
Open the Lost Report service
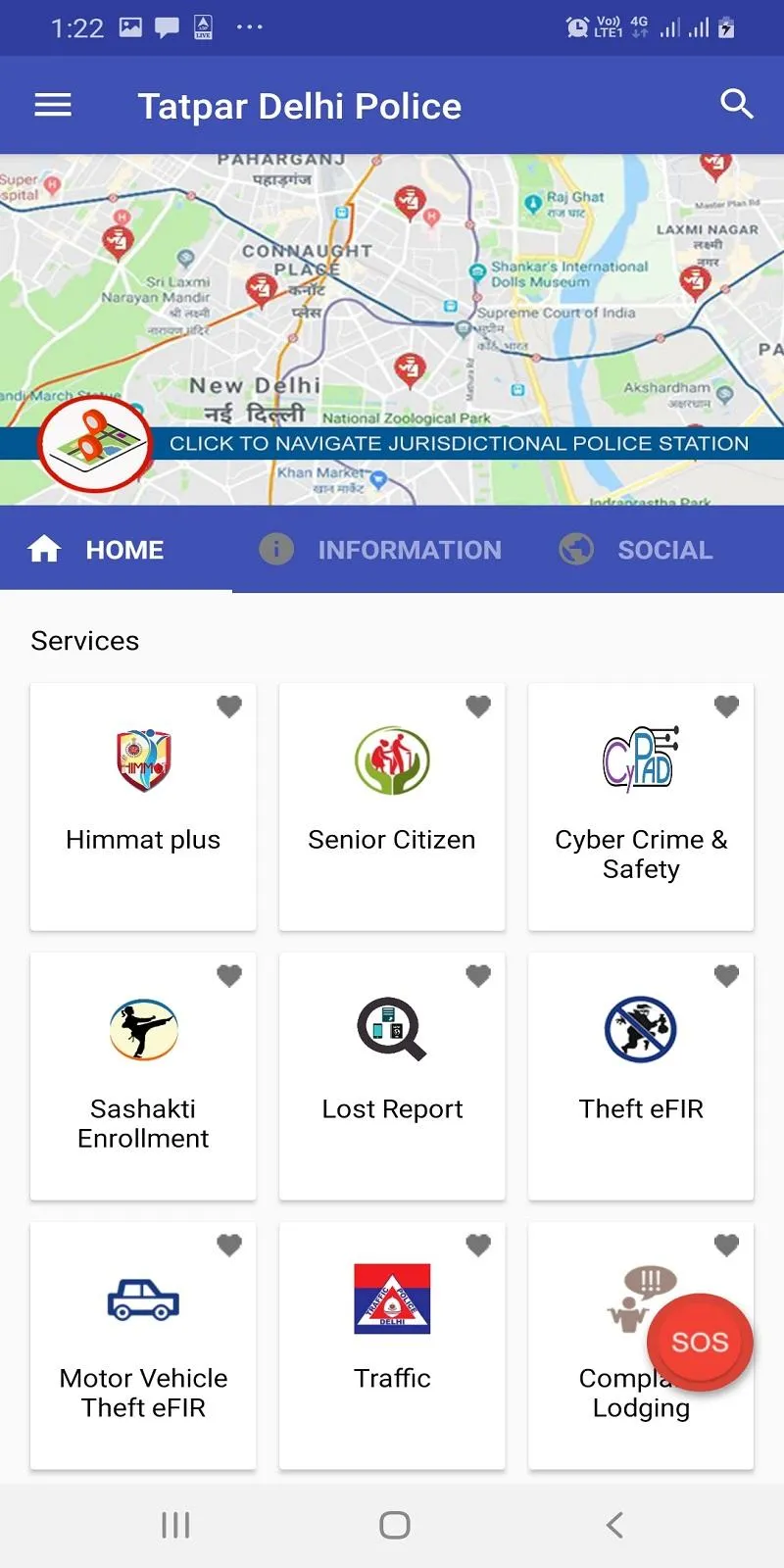pyautogui.click(x=392, y=1076)
